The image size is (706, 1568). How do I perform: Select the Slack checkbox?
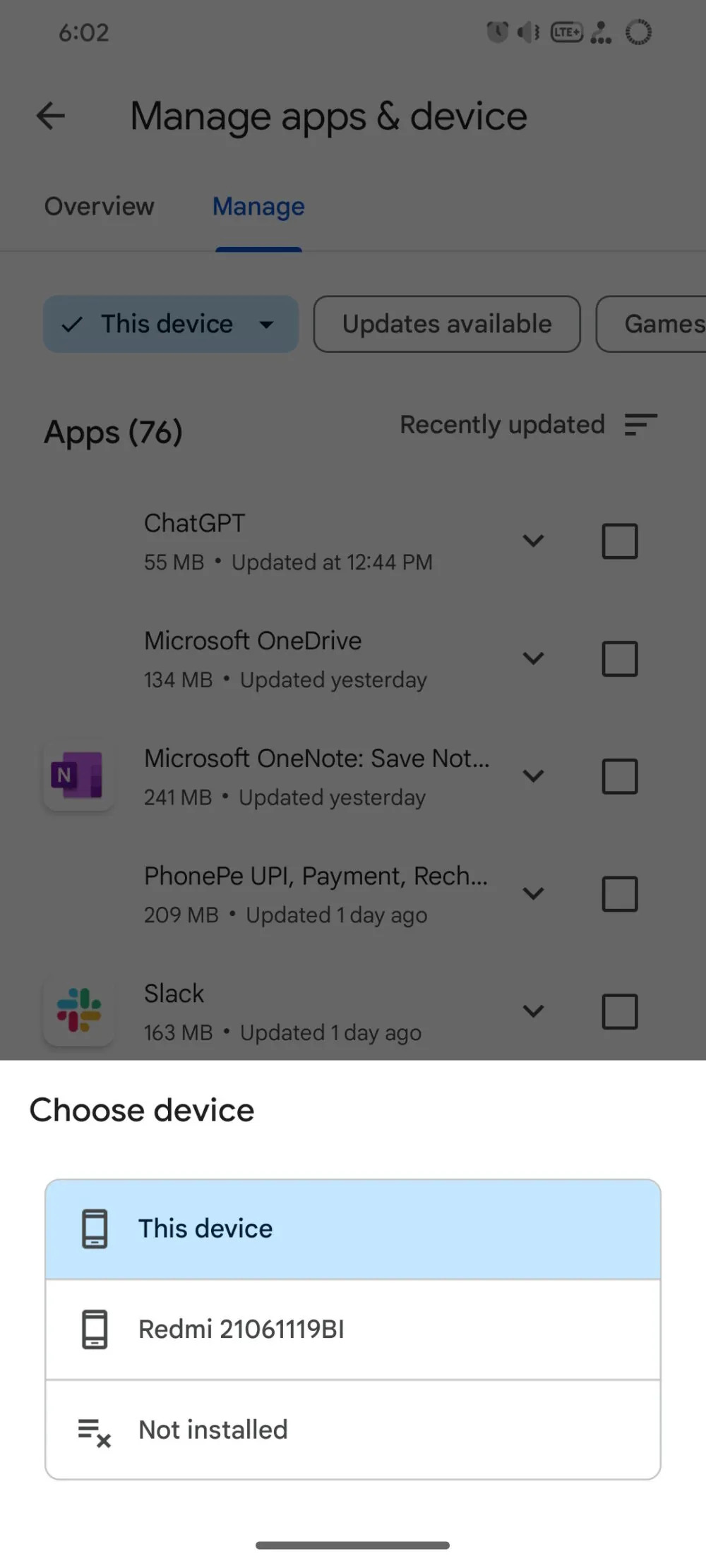click(x=620, y=1011)
